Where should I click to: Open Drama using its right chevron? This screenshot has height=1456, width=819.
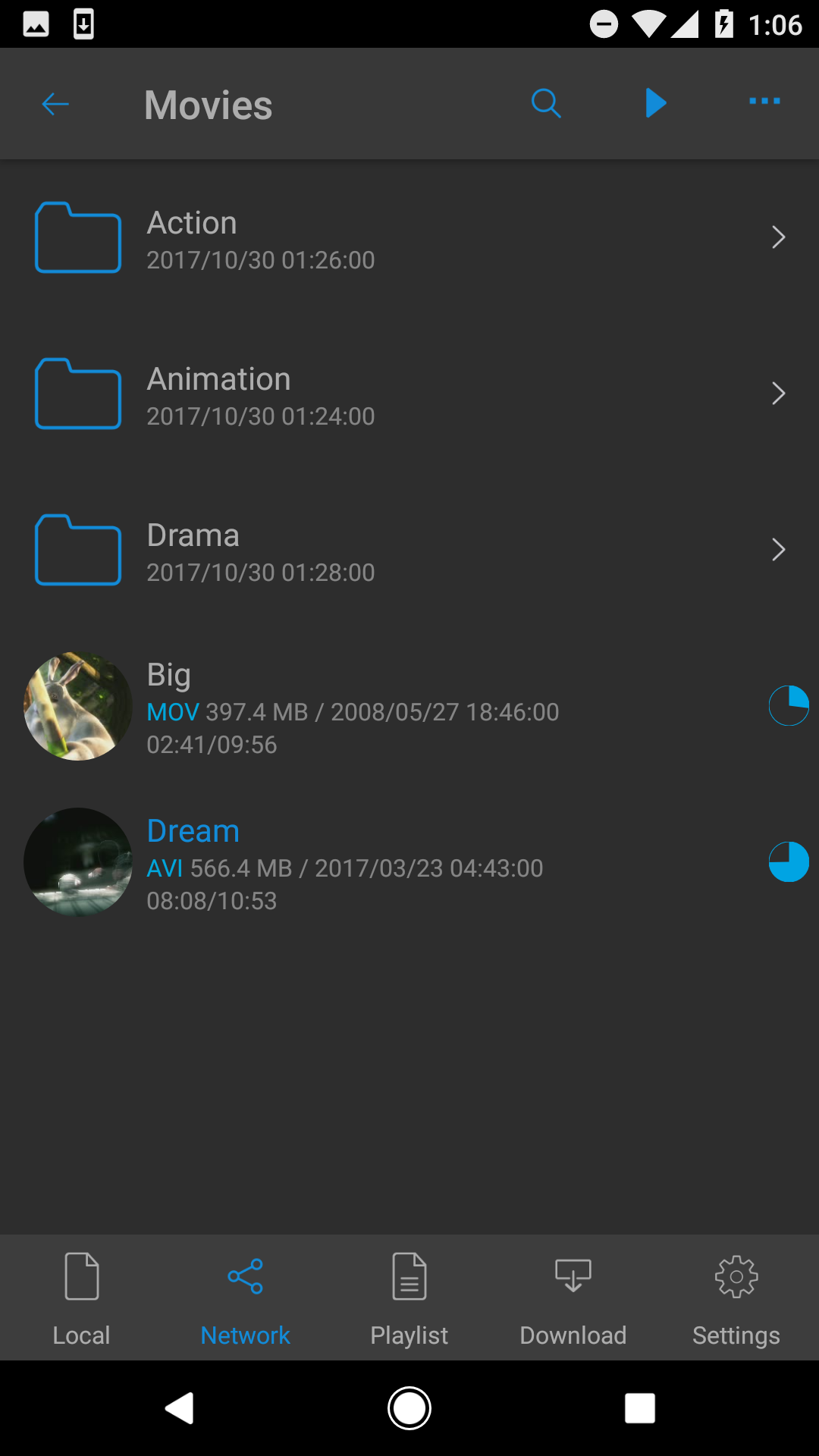coord(778,550)
